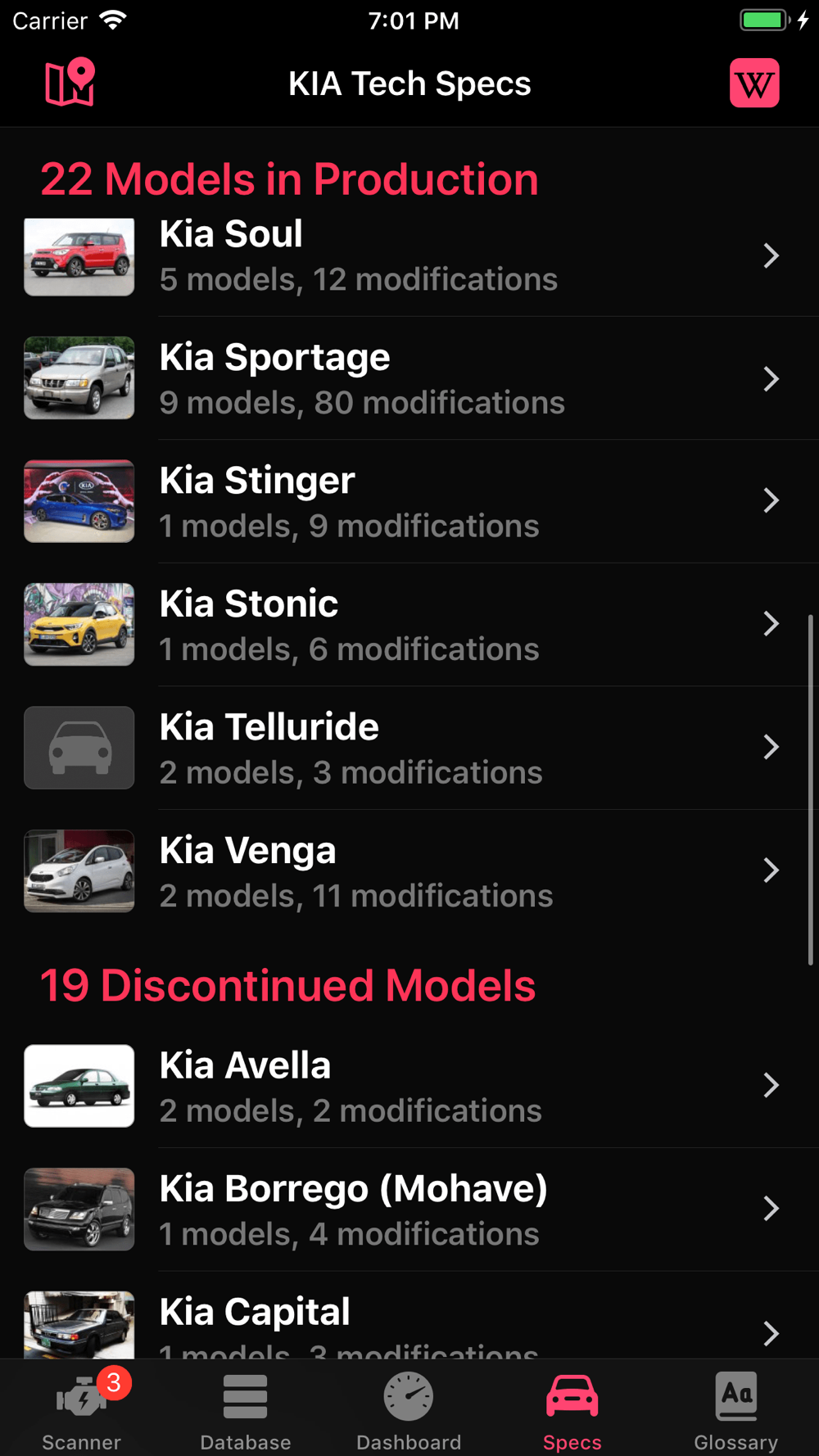Viewport: 819px width, 1456px height.
Task: Switch to the Glossary tab
Action: point(736,1409)
